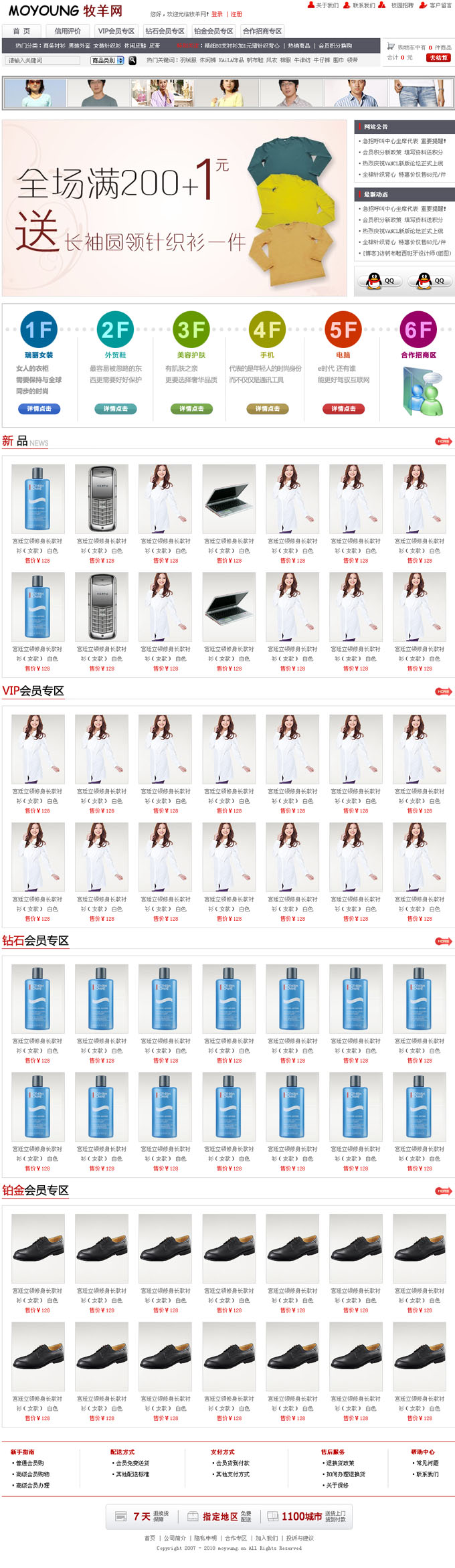Tap 详情点击 under 3F 美容护肤

tap(191, 408)
